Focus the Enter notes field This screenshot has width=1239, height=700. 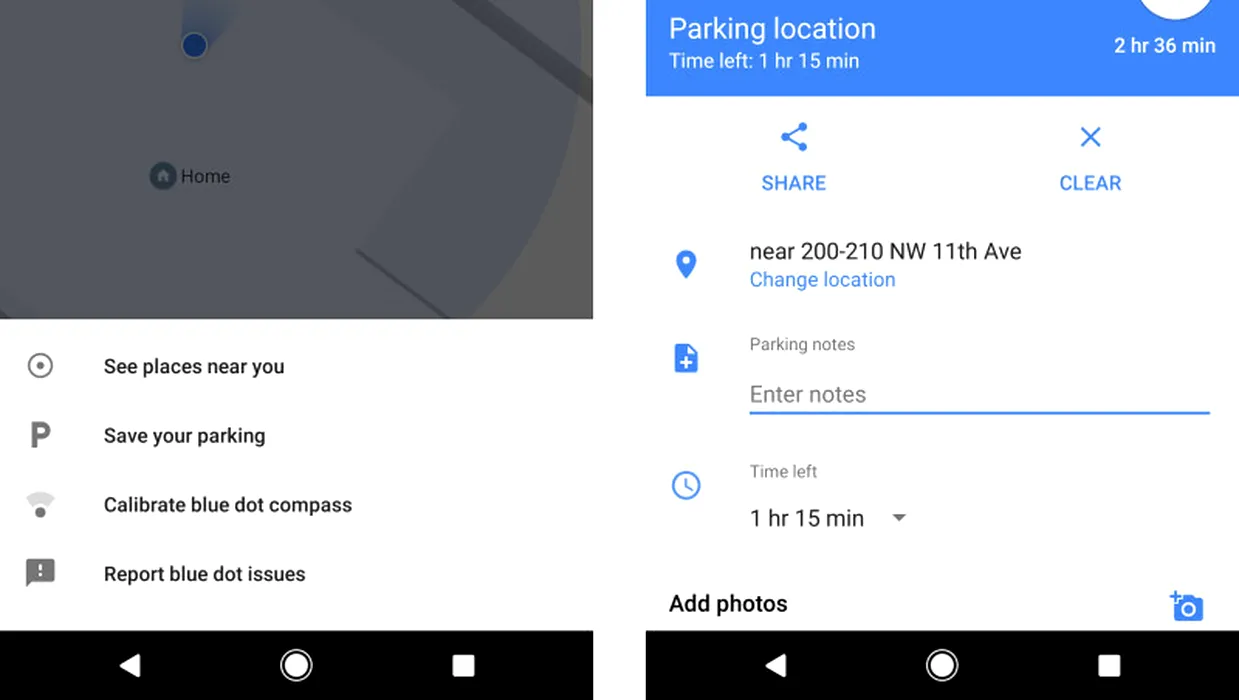(978, 395)
